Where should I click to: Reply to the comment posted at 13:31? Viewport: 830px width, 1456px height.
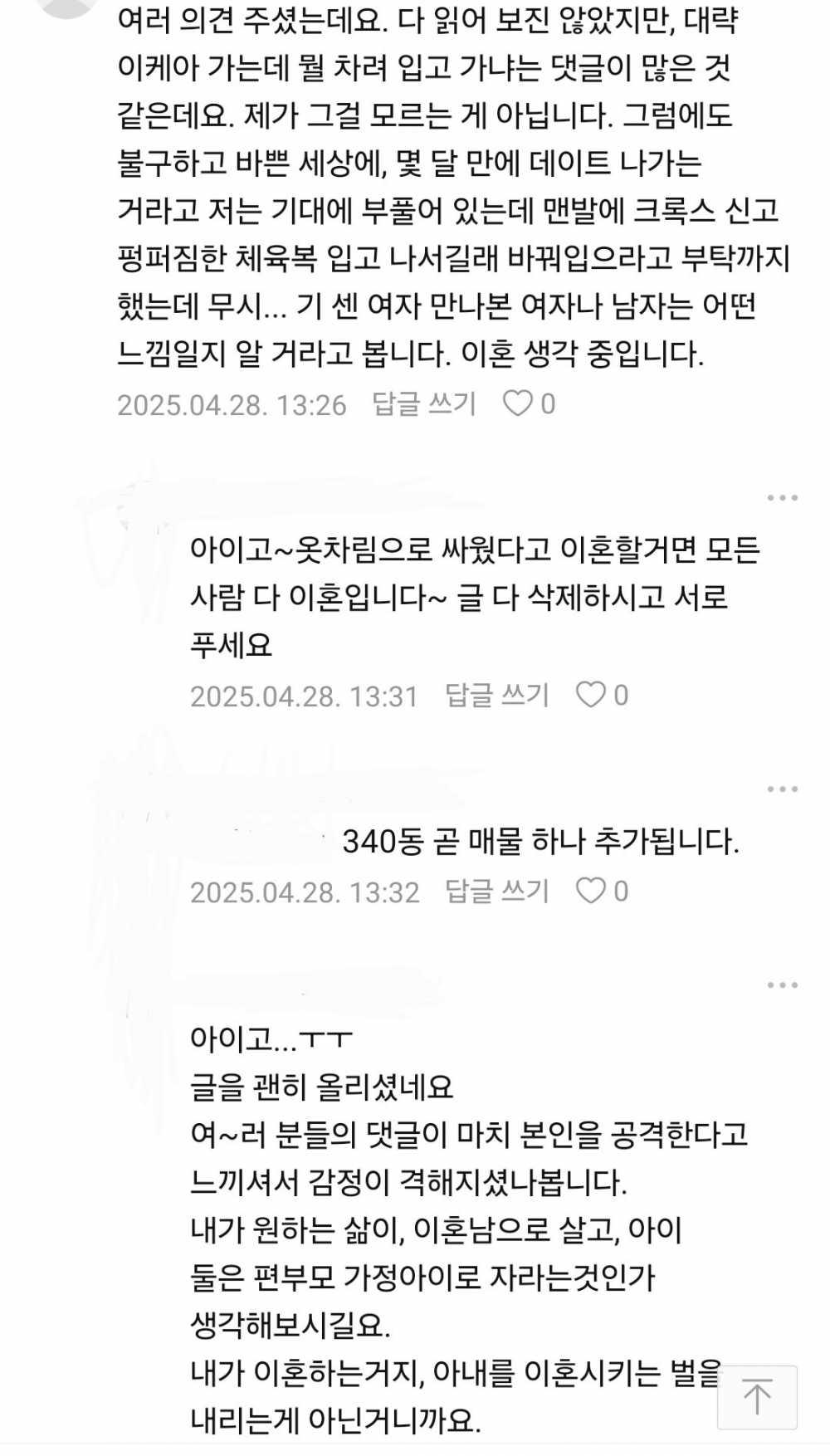point(496,695)
